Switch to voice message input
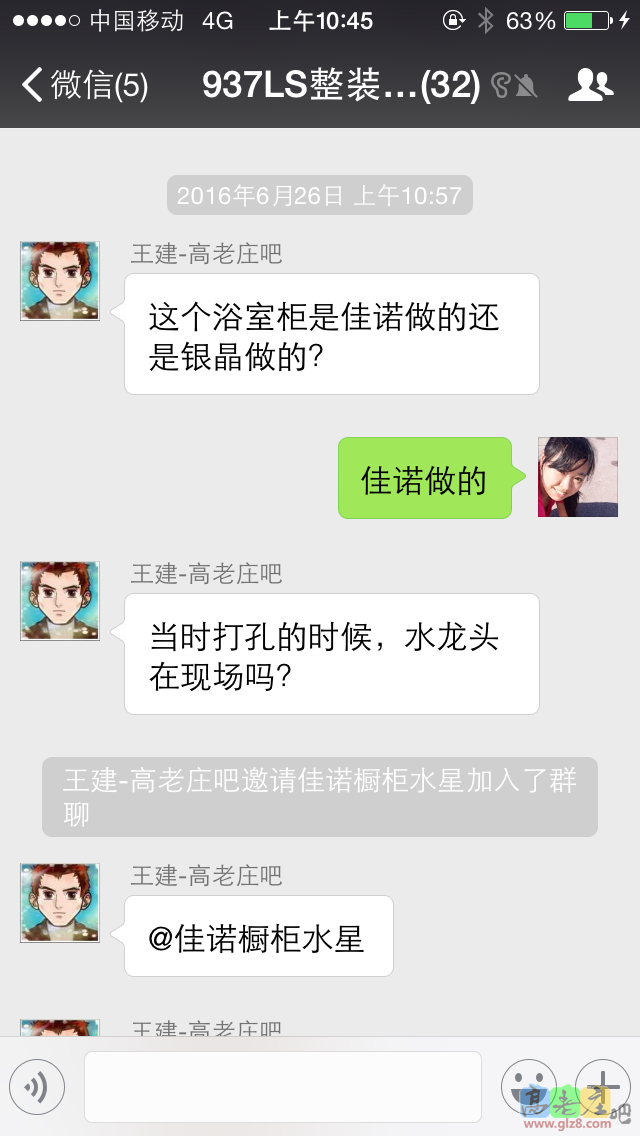The width and height of the screenshot is (640, 1136). [37, 1086]
